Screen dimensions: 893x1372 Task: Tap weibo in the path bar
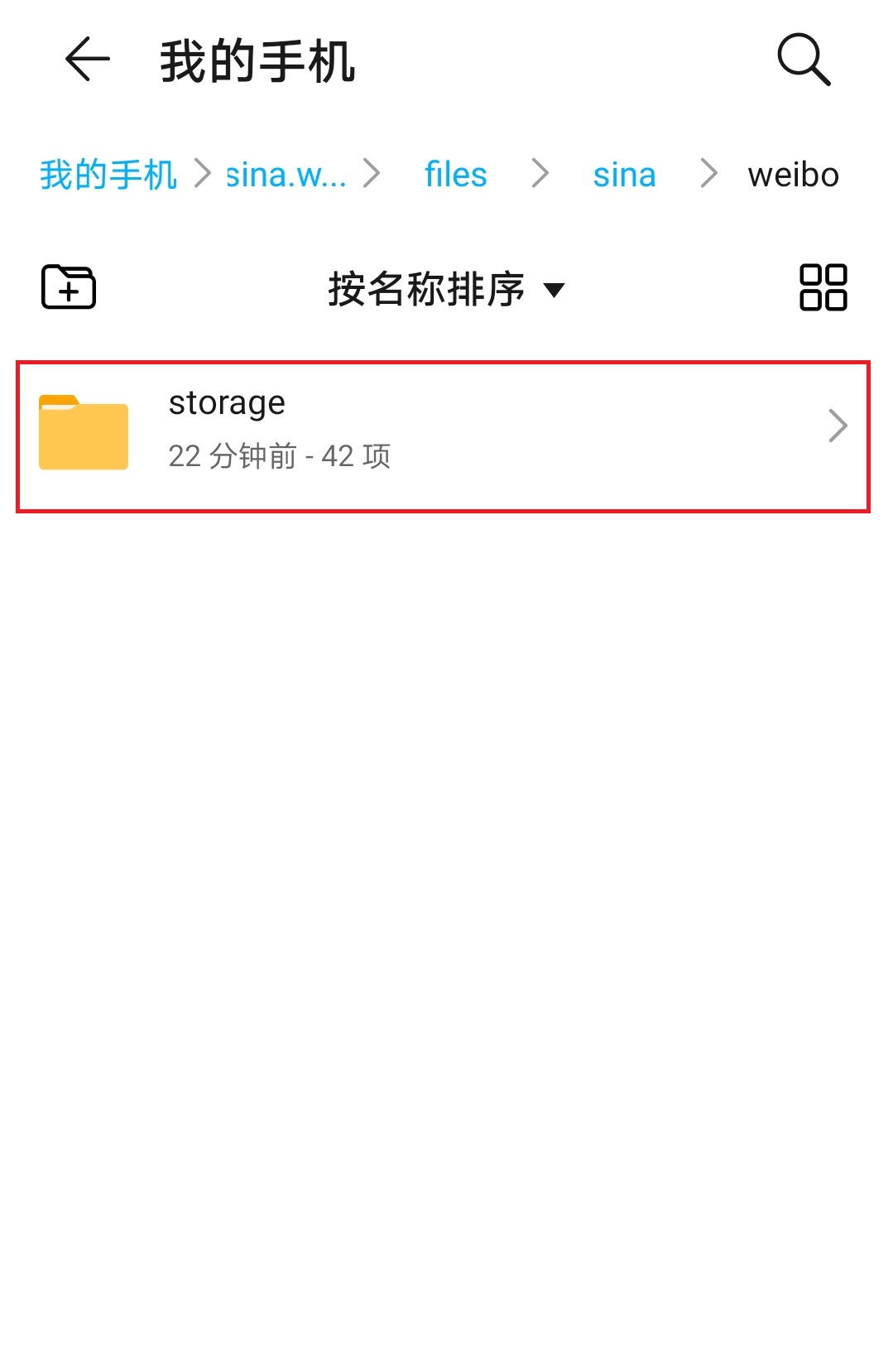(x=793, y=174)
